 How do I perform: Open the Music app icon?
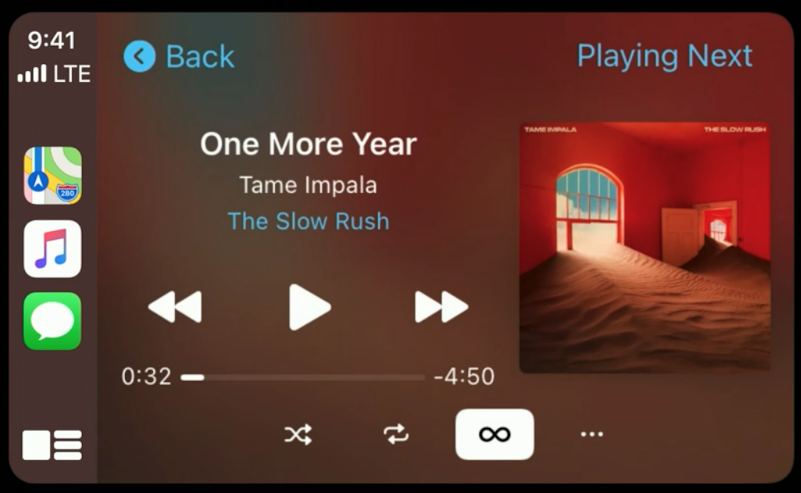point(53,249)
